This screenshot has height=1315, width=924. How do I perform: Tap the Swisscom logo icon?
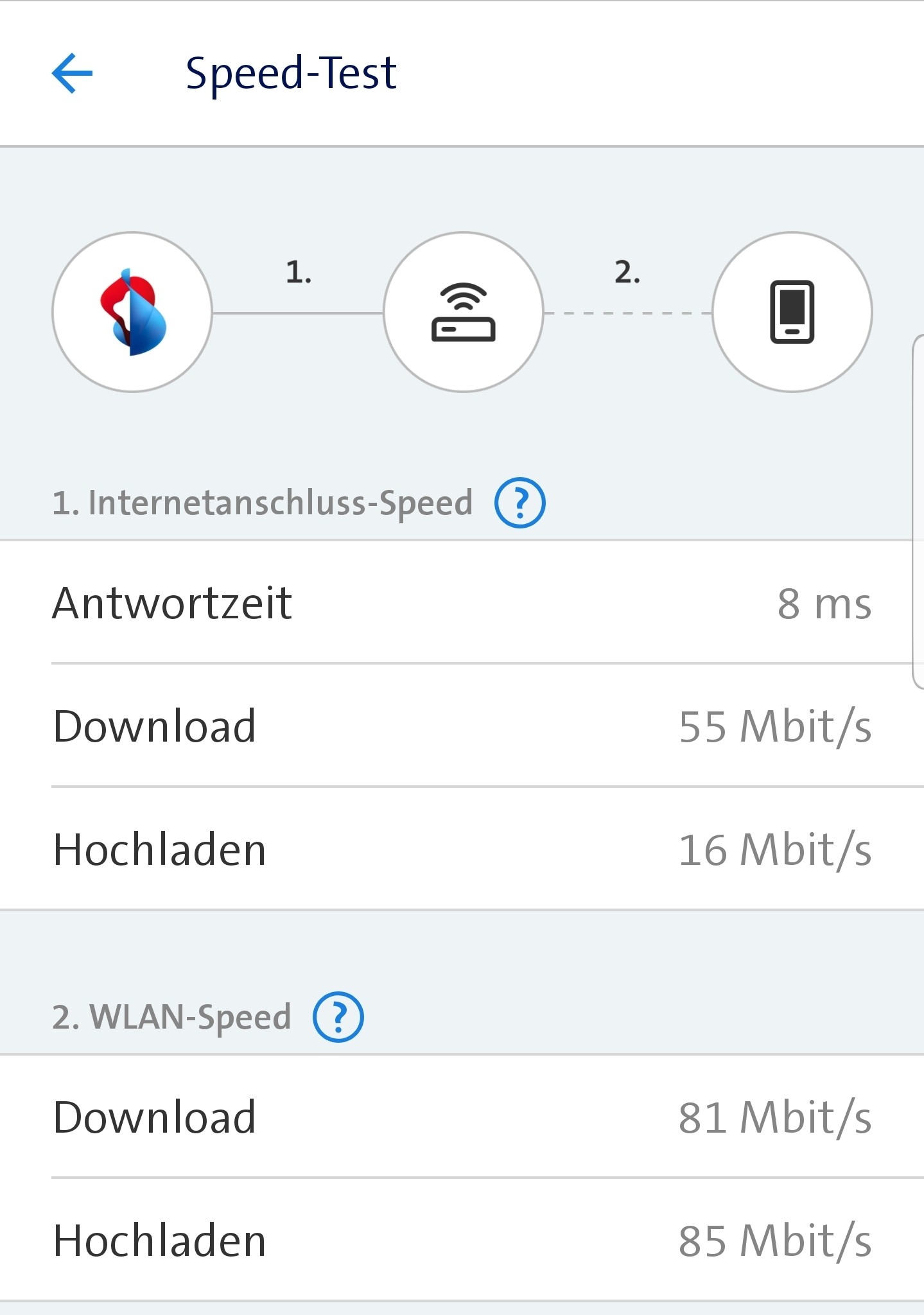coord(131,311)
